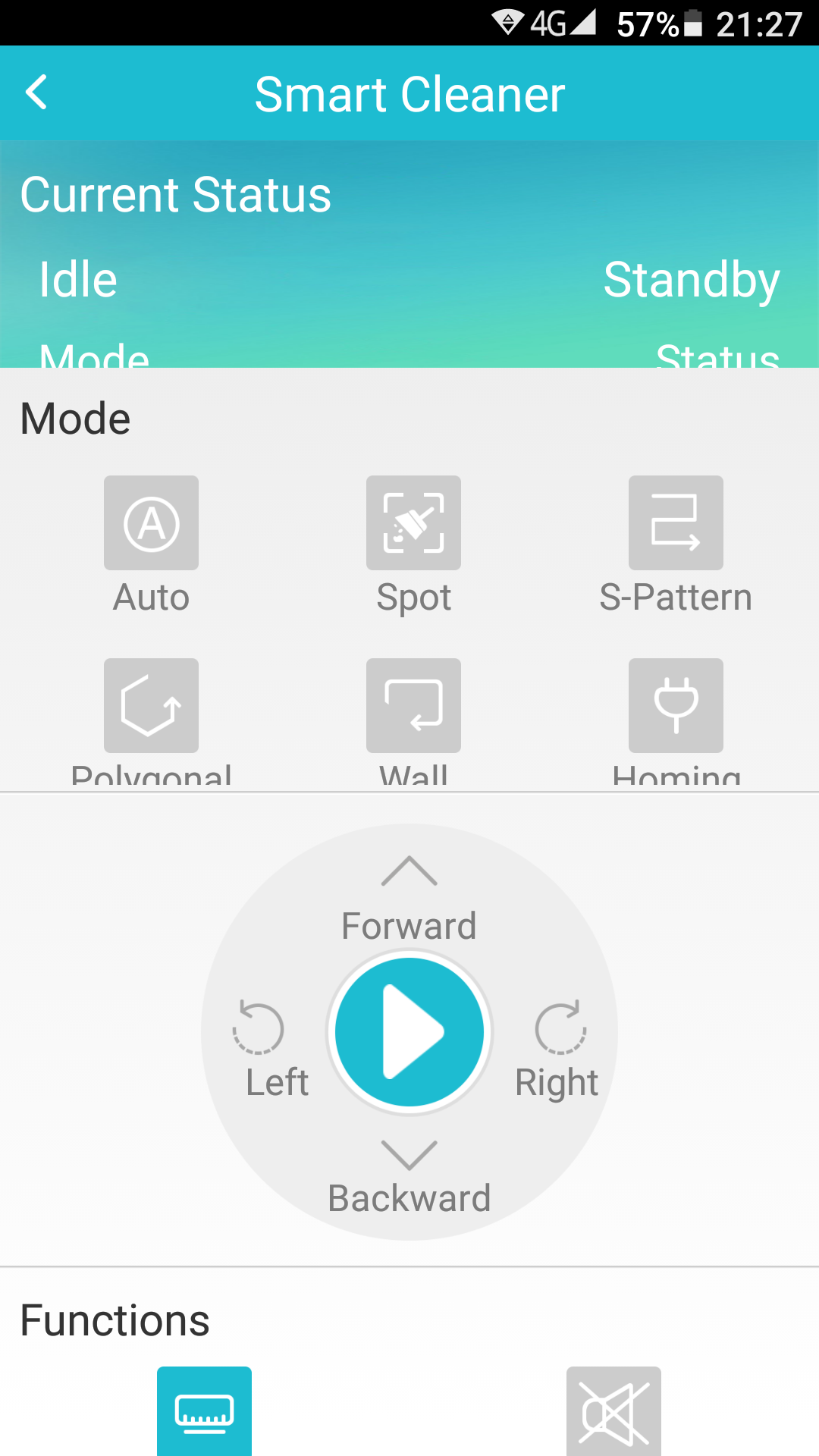The image size is (819, 1456).
Task: Activate S-Pattern mode
Action: [676, 522]
